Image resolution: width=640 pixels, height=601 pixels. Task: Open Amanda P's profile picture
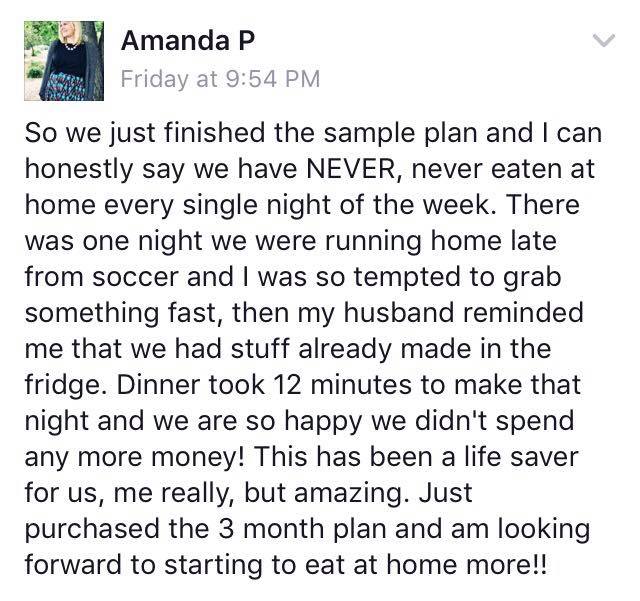[64, 60]
